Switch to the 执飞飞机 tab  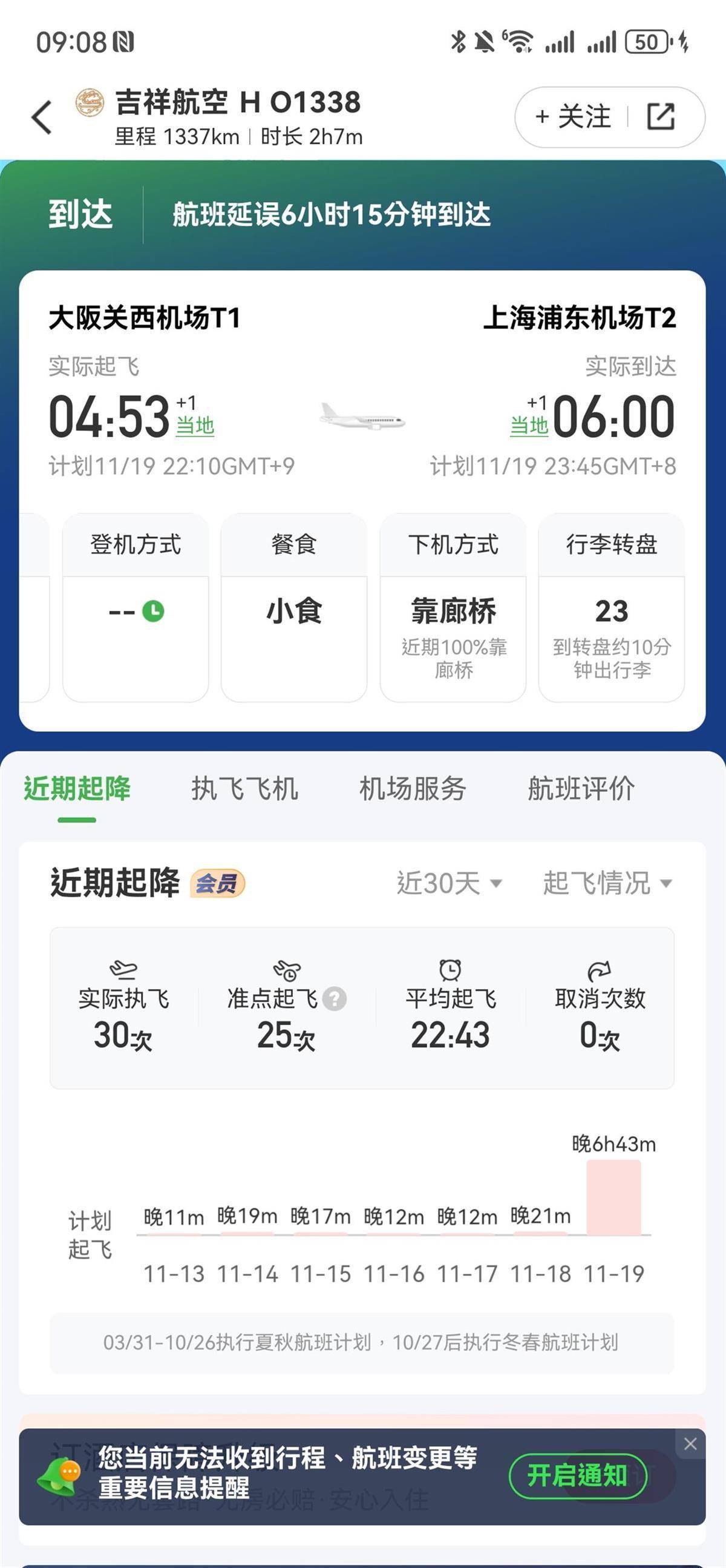[x=244, y=789]
